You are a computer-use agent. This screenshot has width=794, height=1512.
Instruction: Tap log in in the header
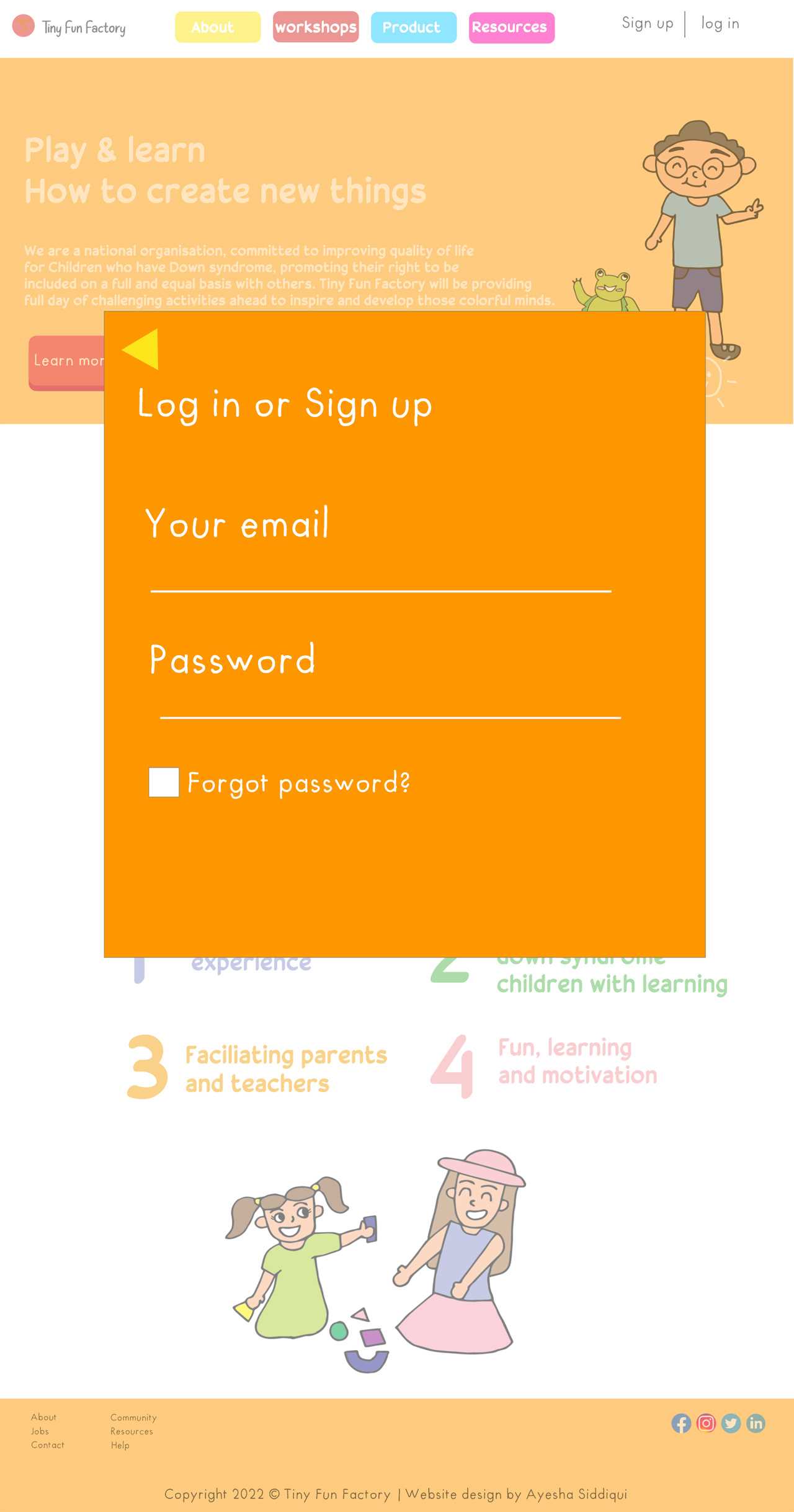coord(720,24)
